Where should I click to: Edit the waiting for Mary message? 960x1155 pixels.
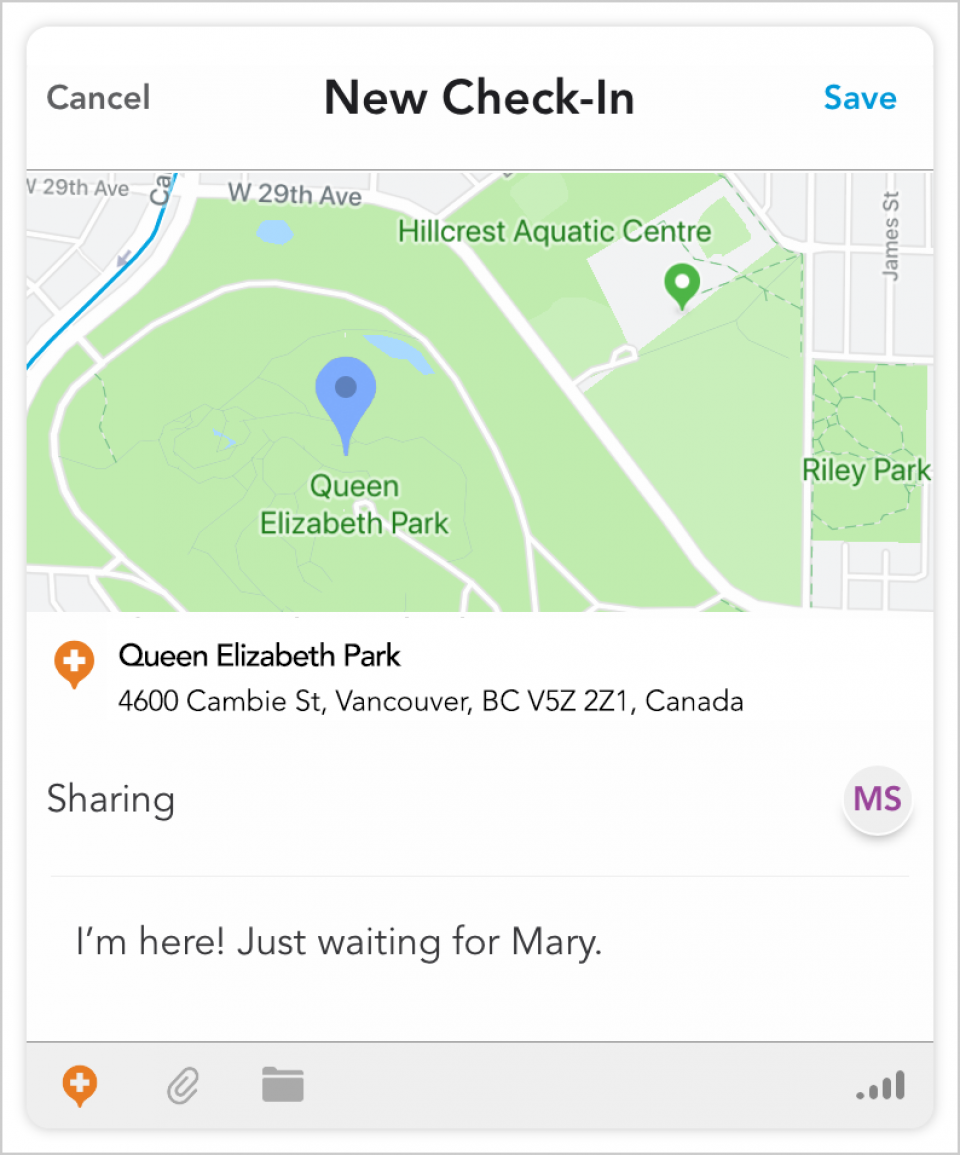click(x=336, y=941)
